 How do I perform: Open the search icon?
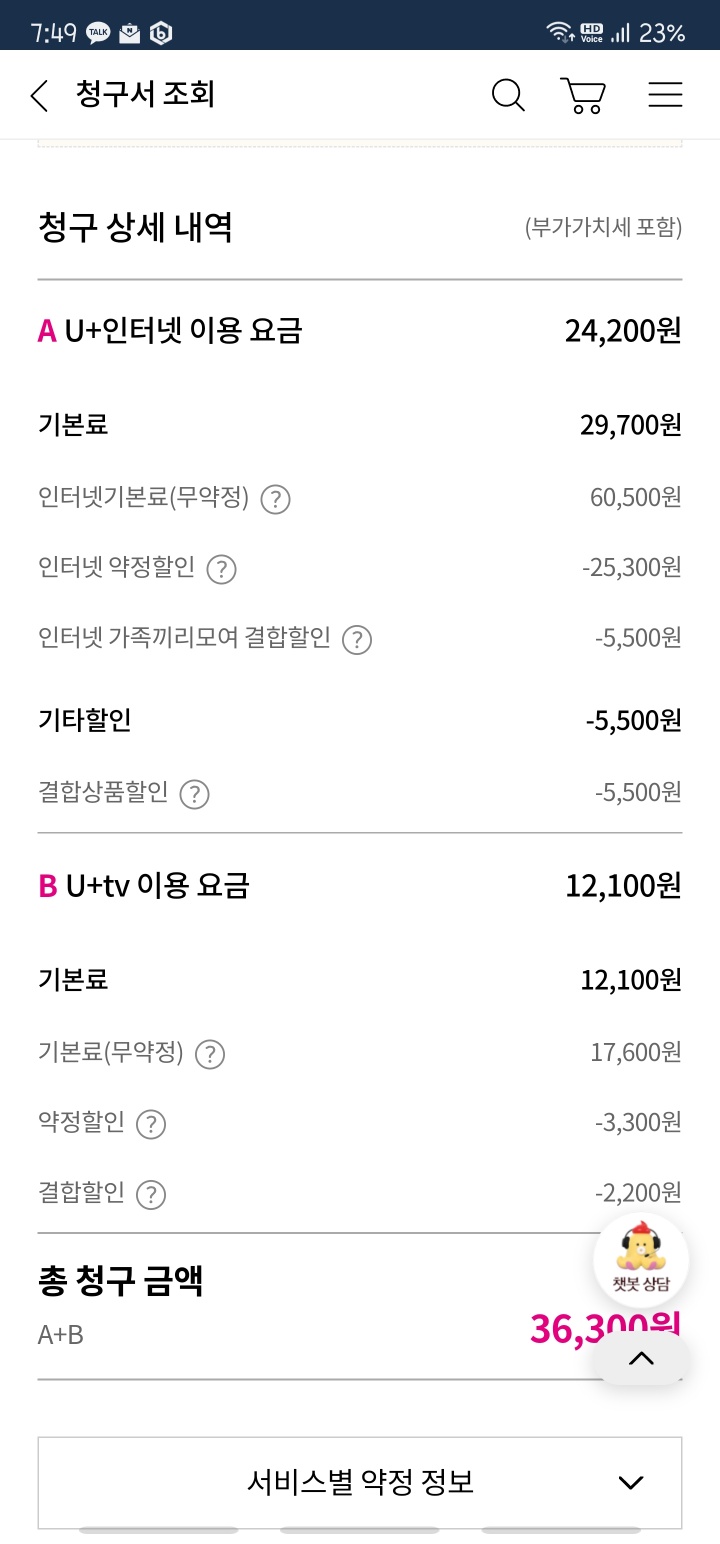(508, 96)
